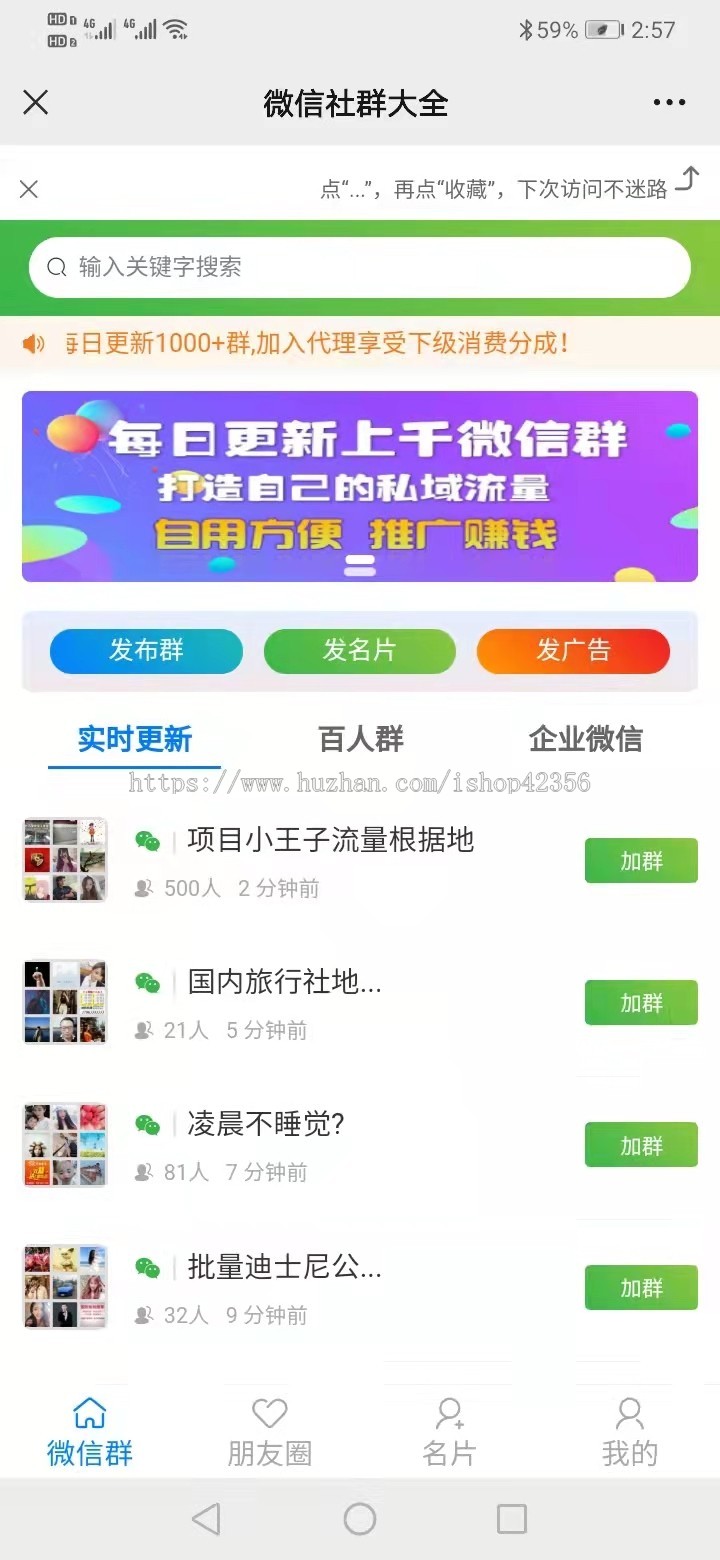Screen dimensions: 720x1560
Task: Tap 加群 next to 国内旅行社地...
Action: (641, 1003)
